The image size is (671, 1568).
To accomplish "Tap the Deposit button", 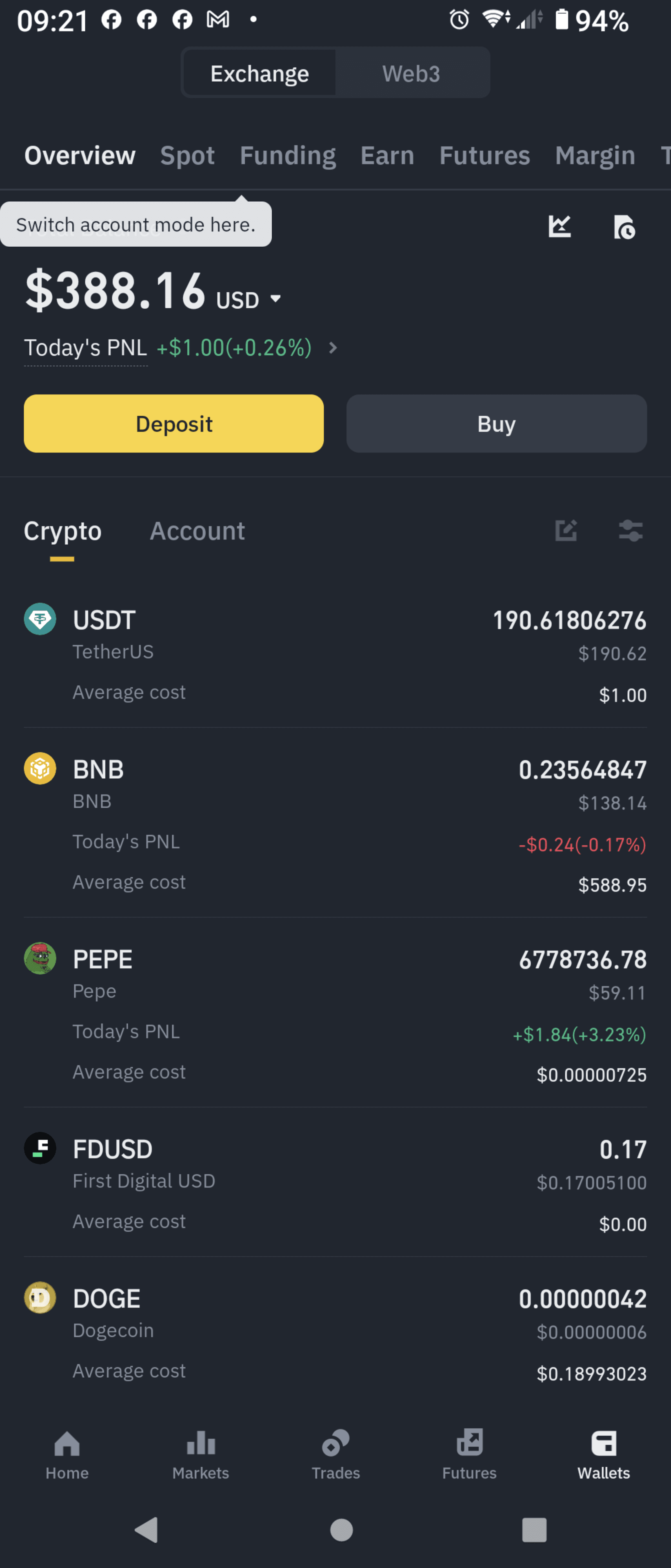I will click(x=173, y=424).
